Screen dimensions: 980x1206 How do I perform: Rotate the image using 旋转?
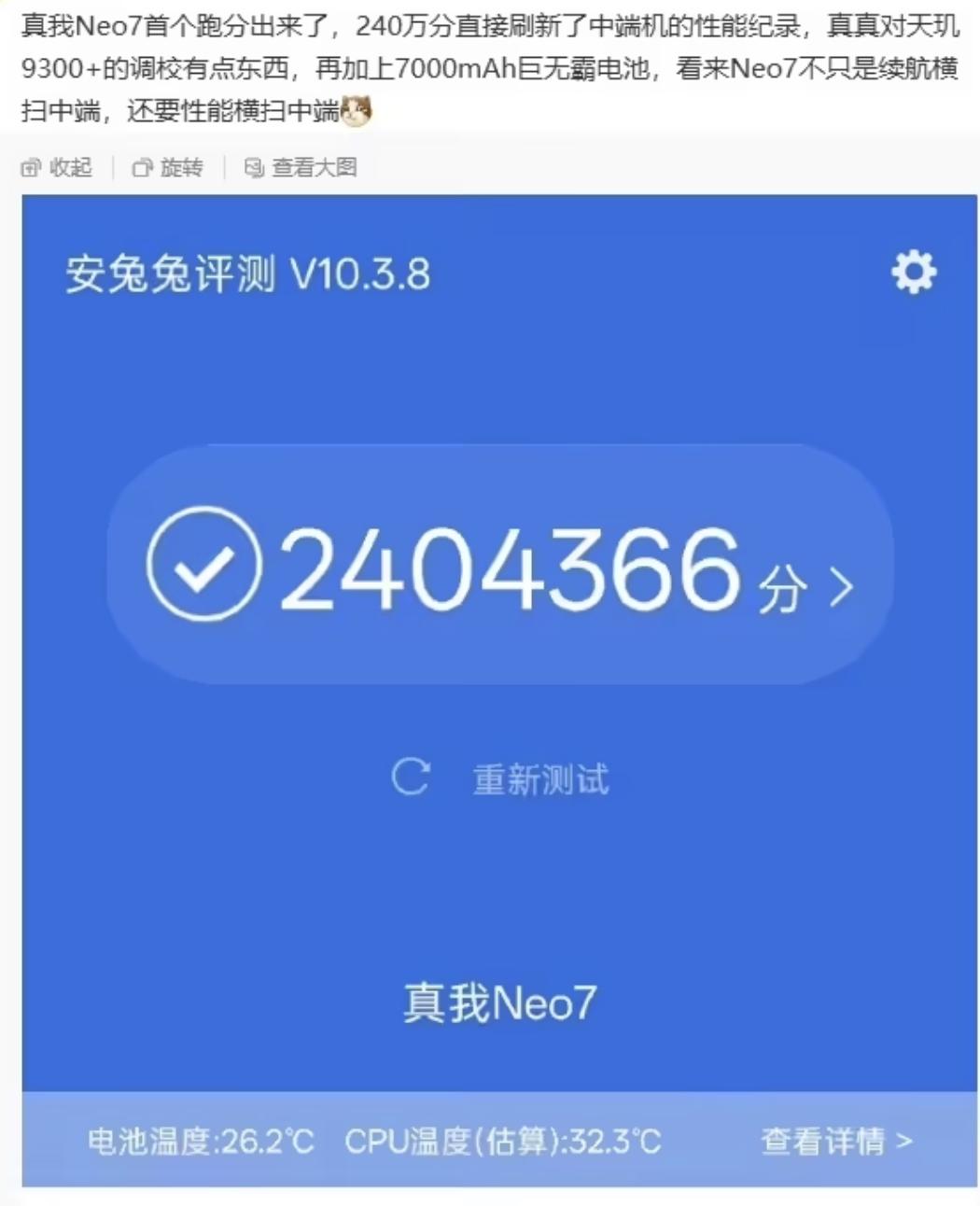168,168
